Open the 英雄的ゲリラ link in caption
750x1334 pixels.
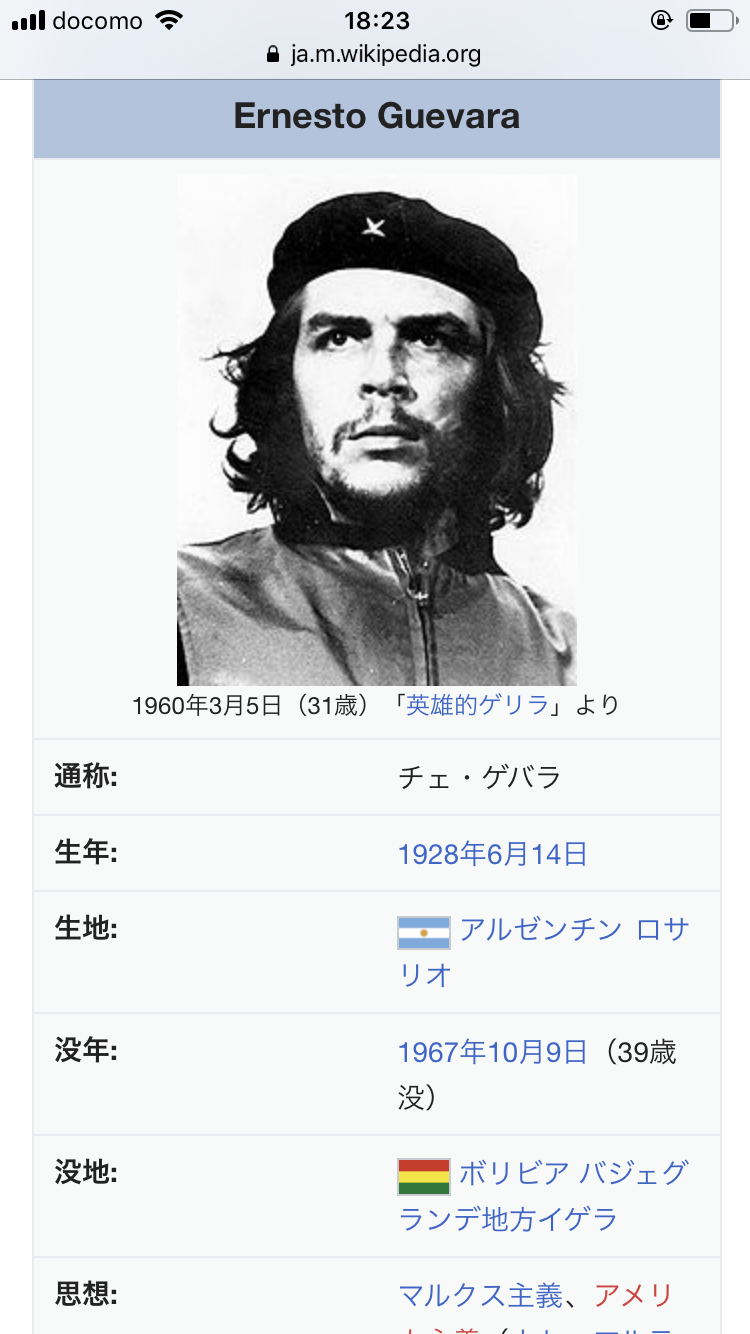(477, 705)
